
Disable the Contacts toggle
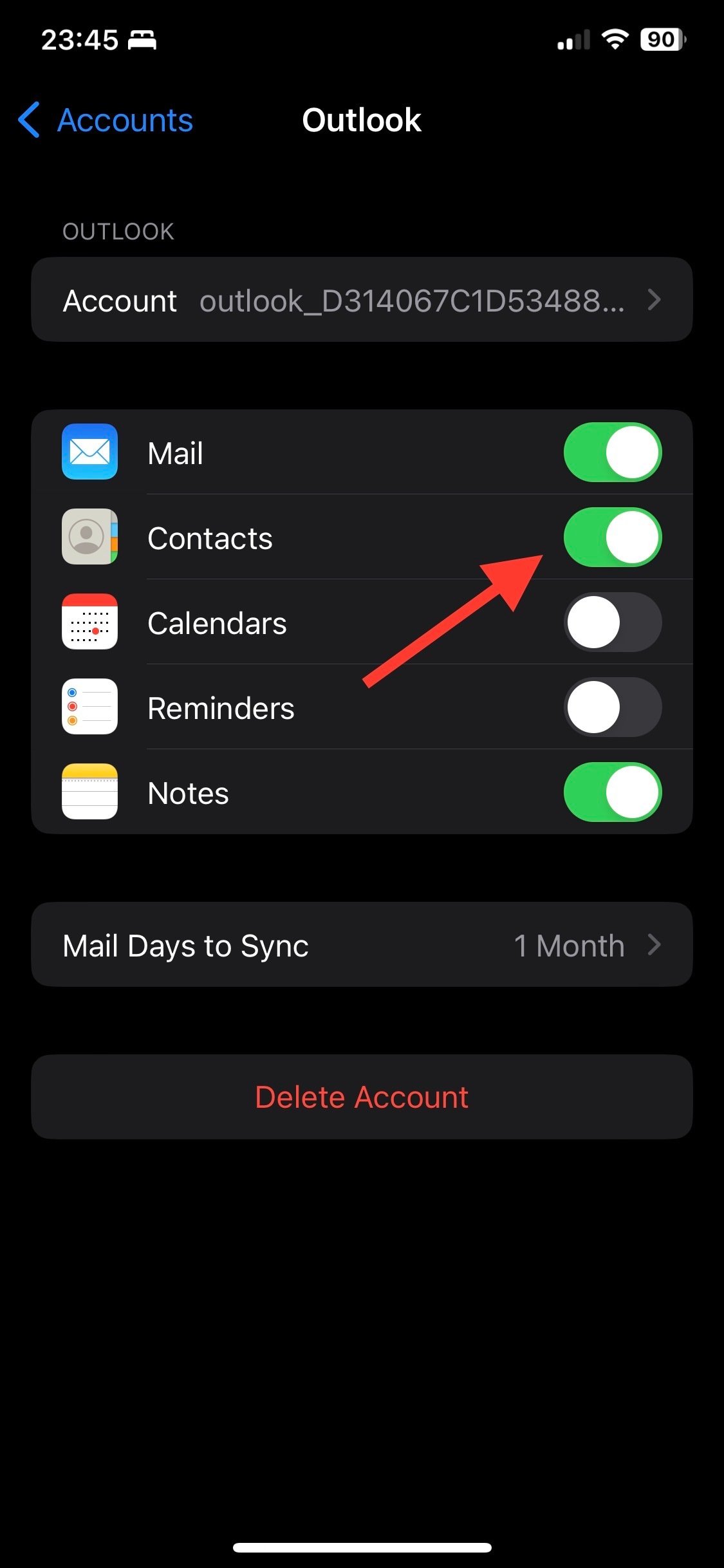613,537
